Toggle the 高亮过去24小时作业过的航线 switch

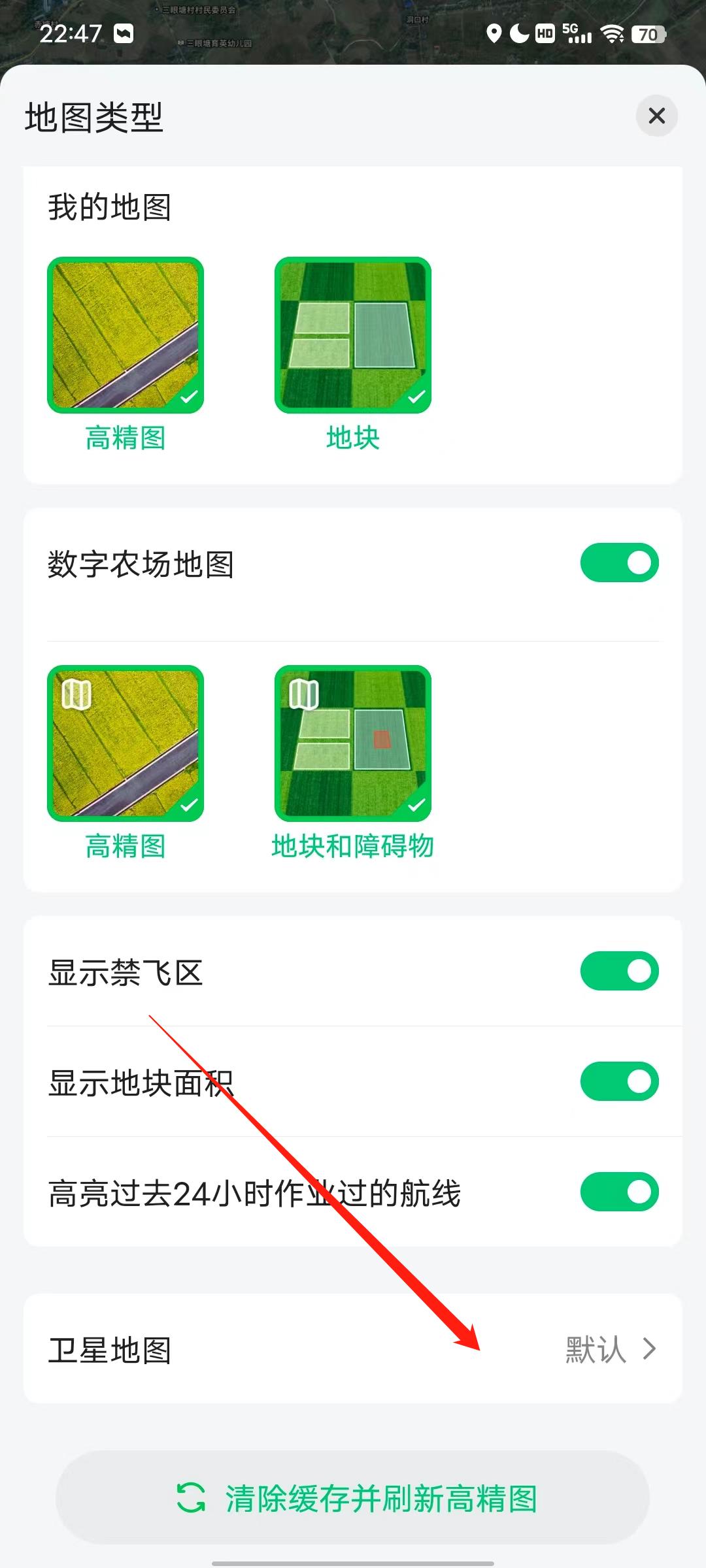(619, 1192)
